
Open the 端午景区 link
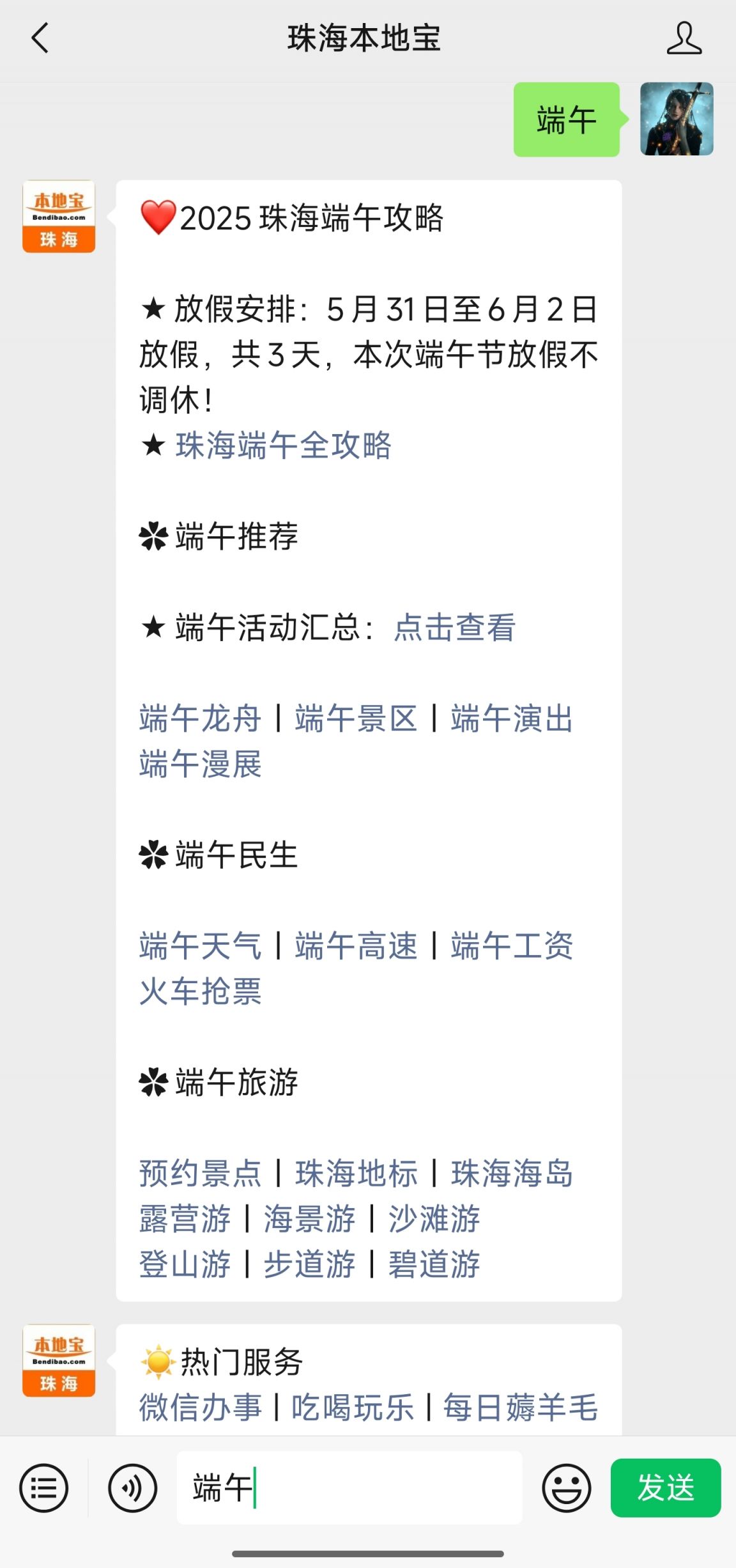[356, 718]
